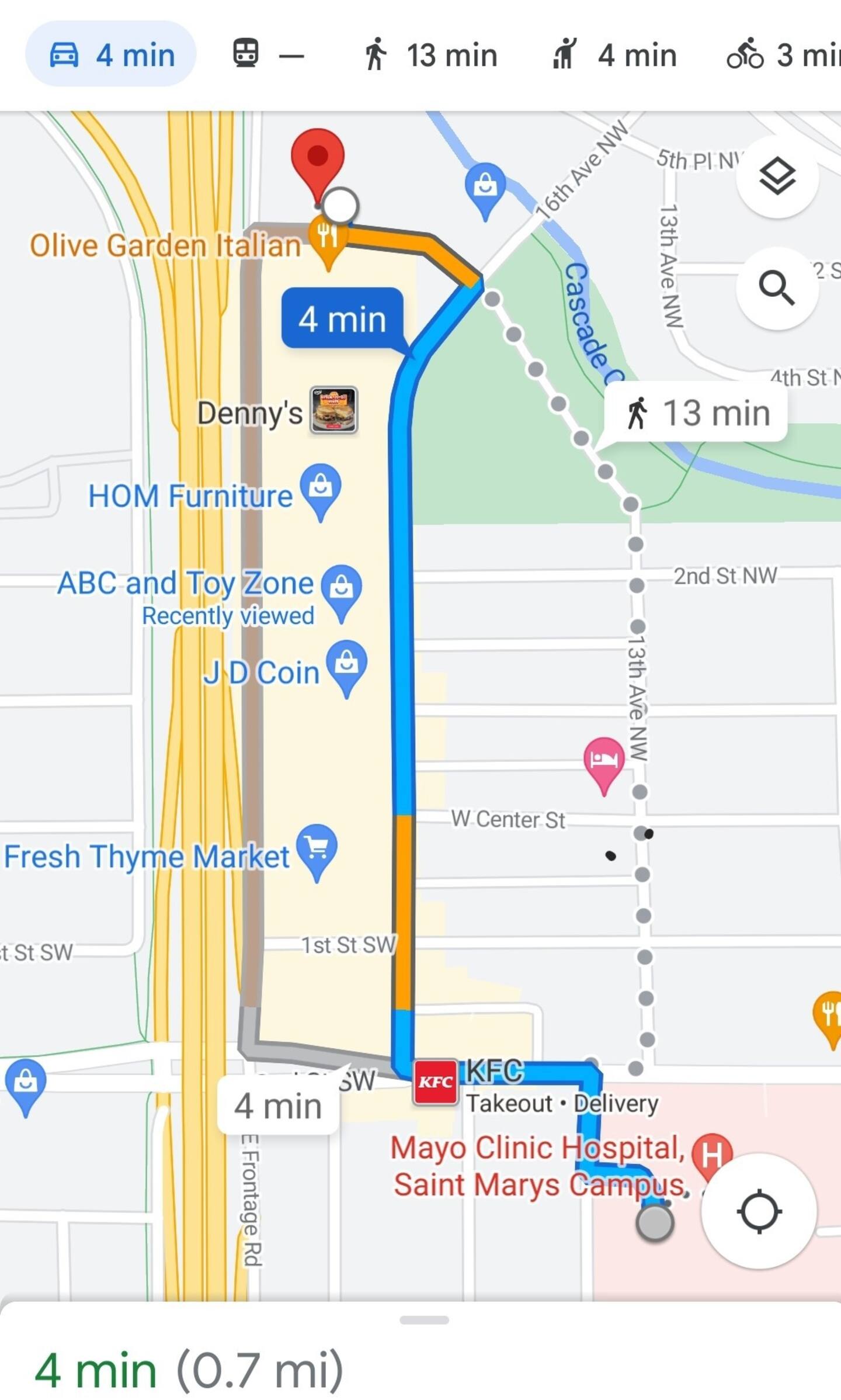
Task: Open the Denny's place marker
Action: click(x=333, y=411)
